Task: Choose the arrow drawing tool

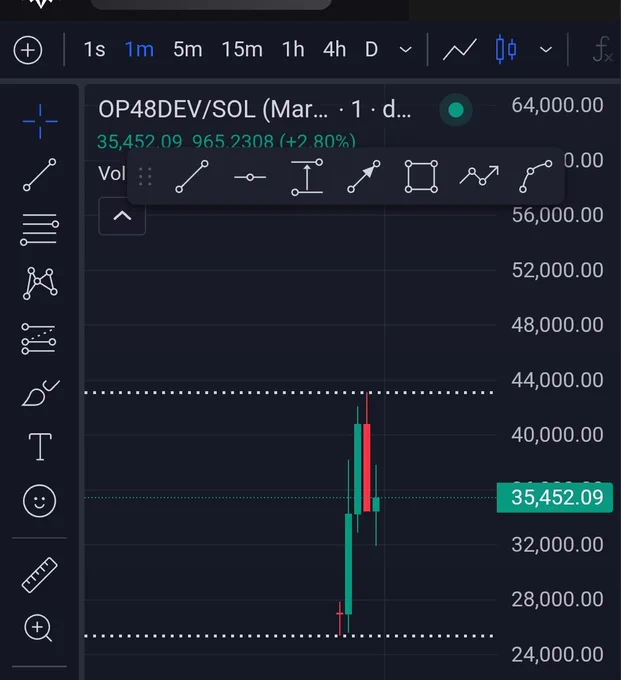Action: tap(364, 177)
